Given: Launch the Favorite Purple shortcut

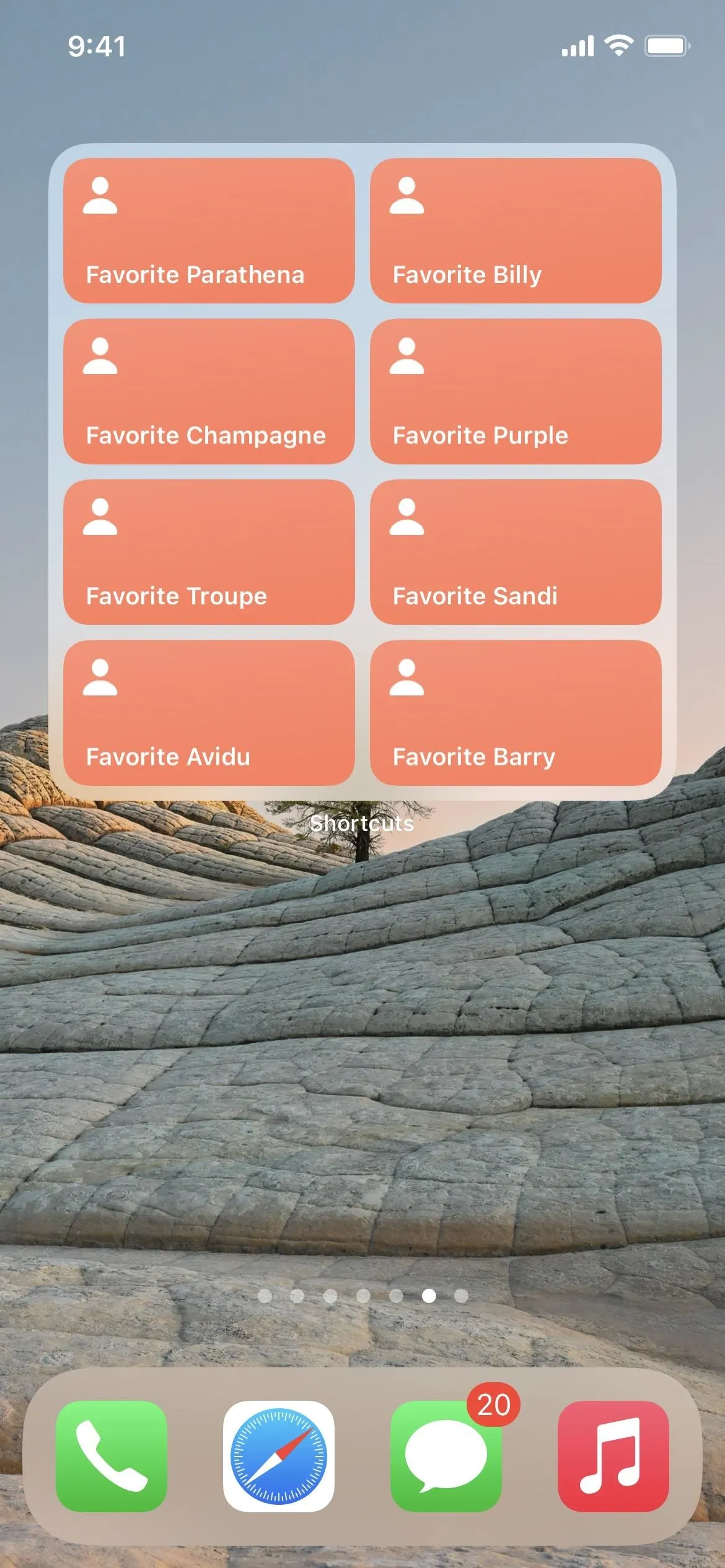Looking at the screenshot, I should pyautogui.click(x=516, y=391).
